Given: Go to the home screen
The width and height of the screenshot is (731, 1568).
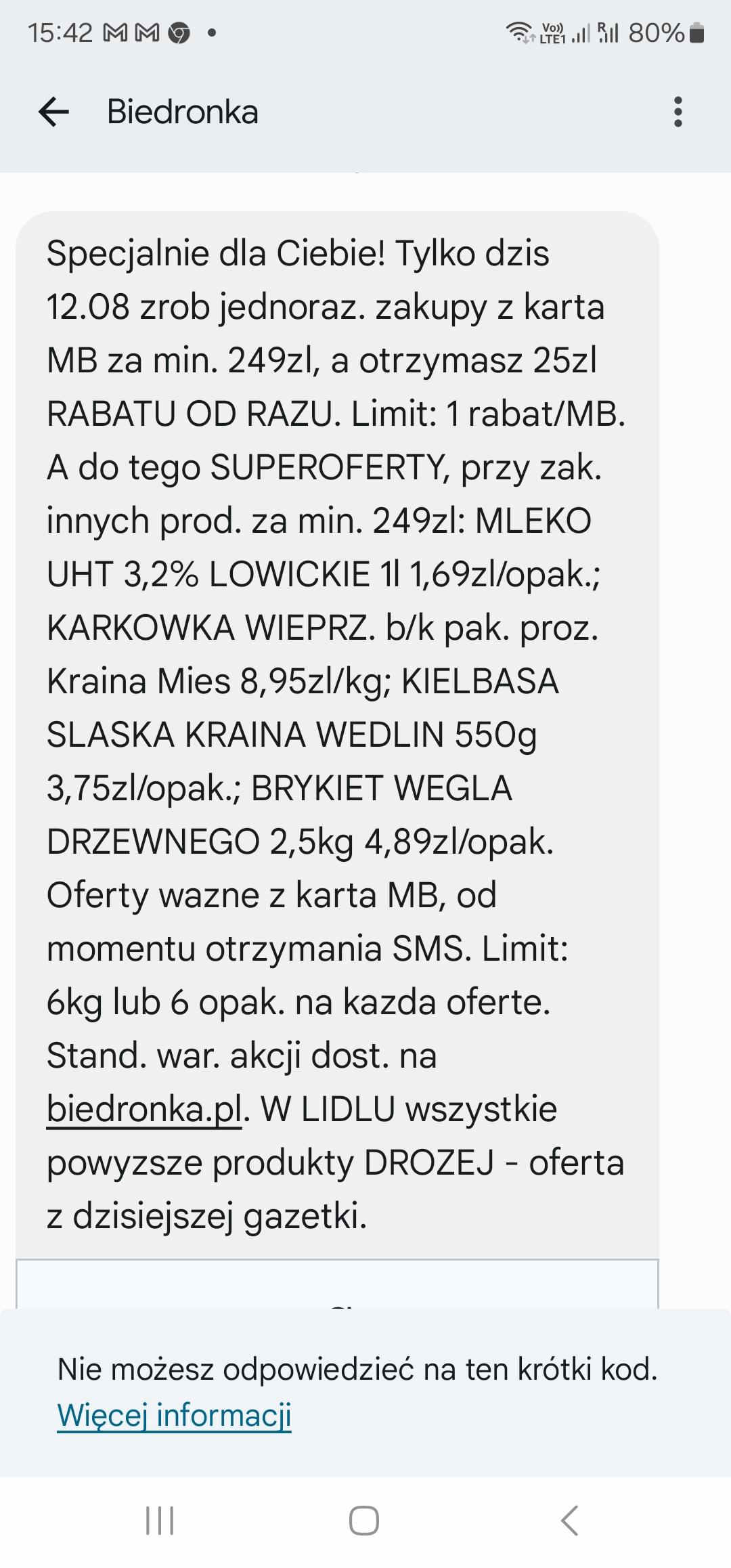Looking at the screenshot, I should click(364, 1521).
